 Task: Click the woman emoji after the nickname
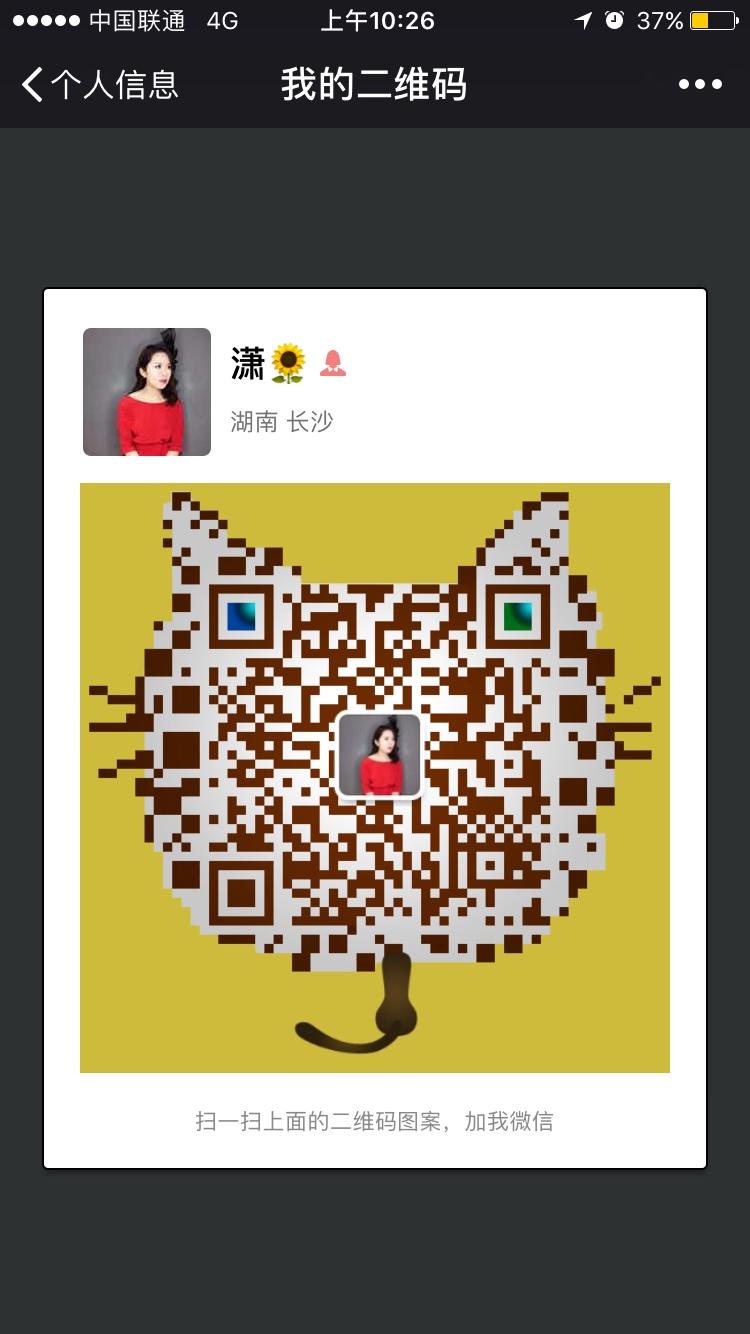click(333, 364)
